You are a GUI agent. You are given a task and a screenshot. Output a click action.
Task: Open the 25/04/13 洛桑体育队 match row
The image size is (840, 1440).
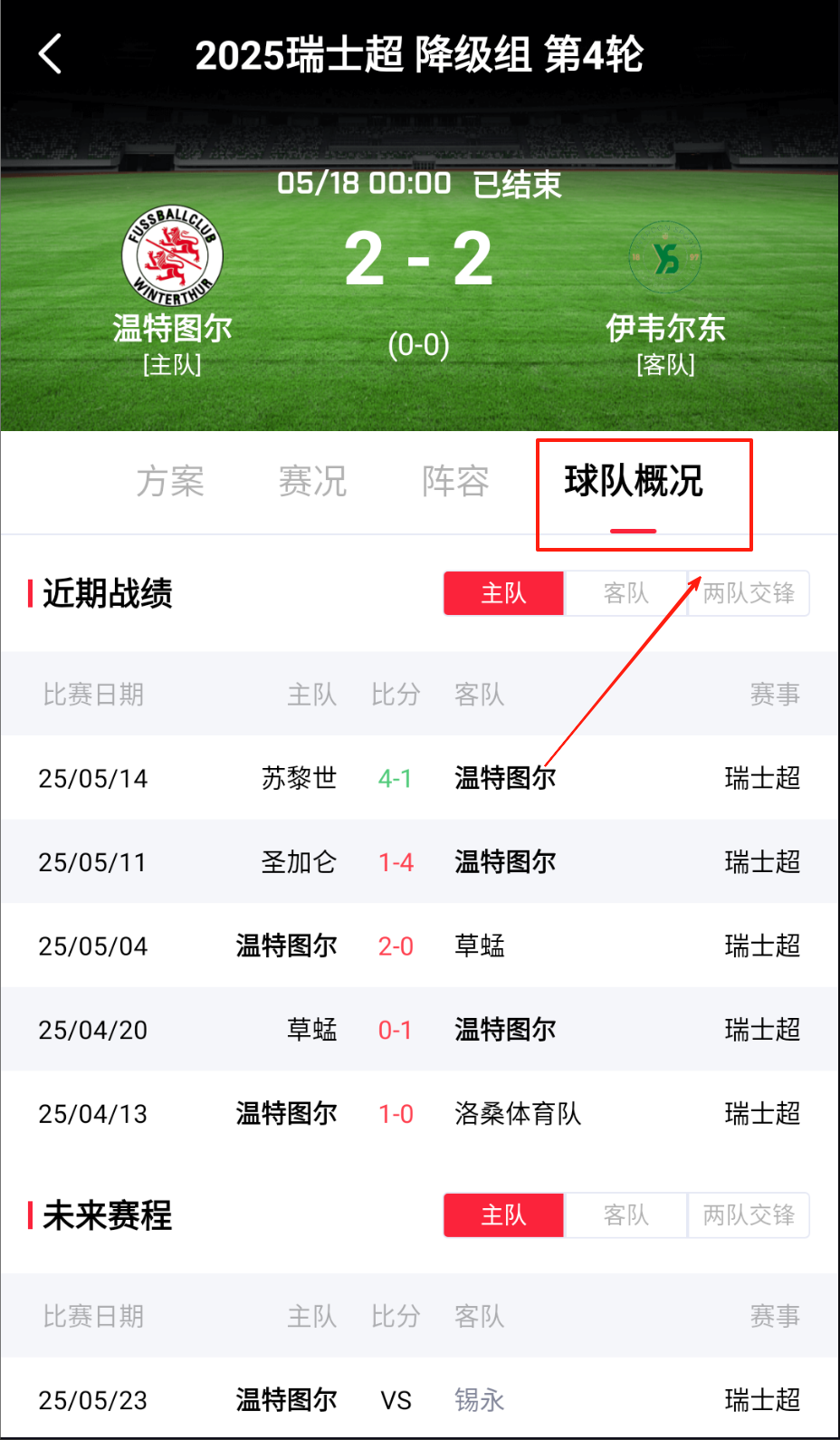pyautogui.click(x=419, y=1114)
